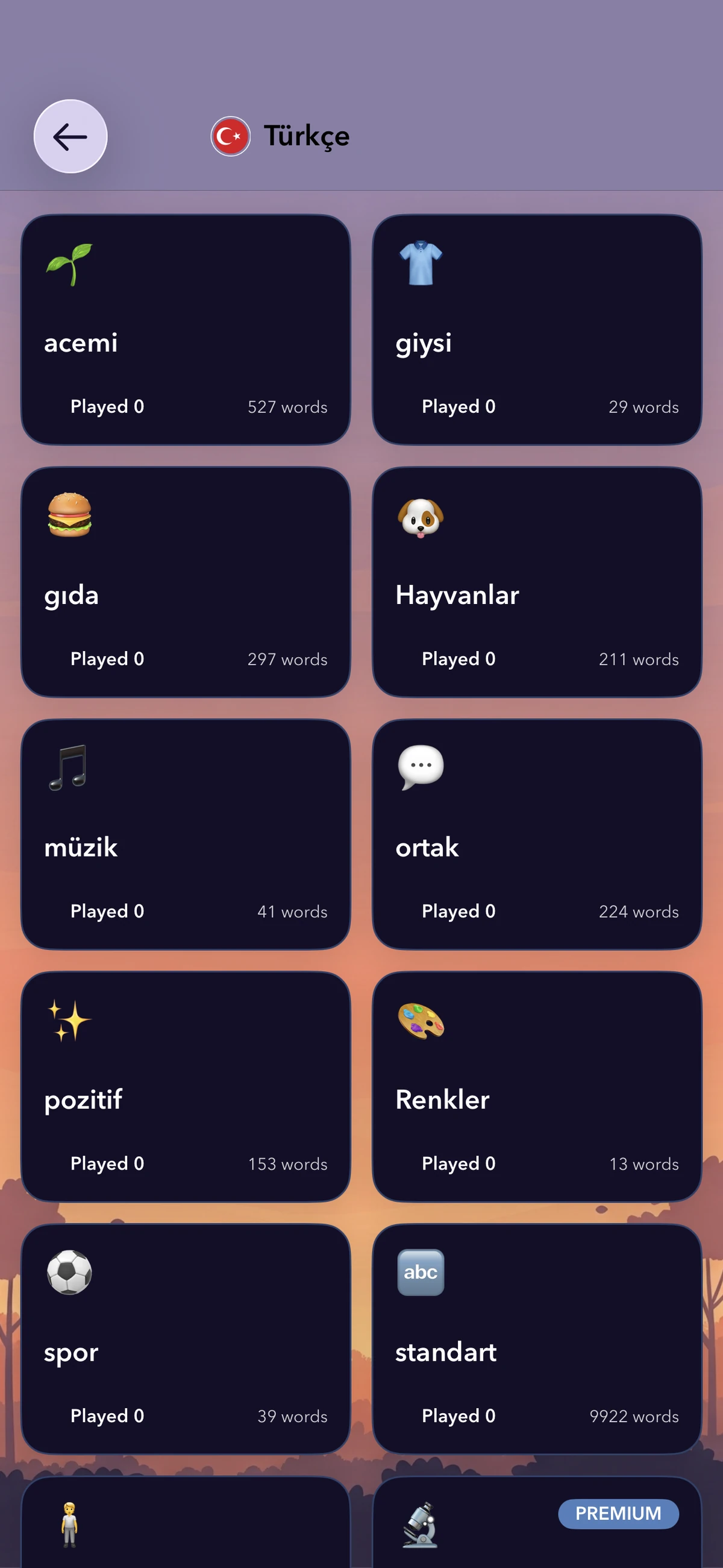Select the ortak category card
Viewport: 723px width, 1568px height.
[537, 834]
